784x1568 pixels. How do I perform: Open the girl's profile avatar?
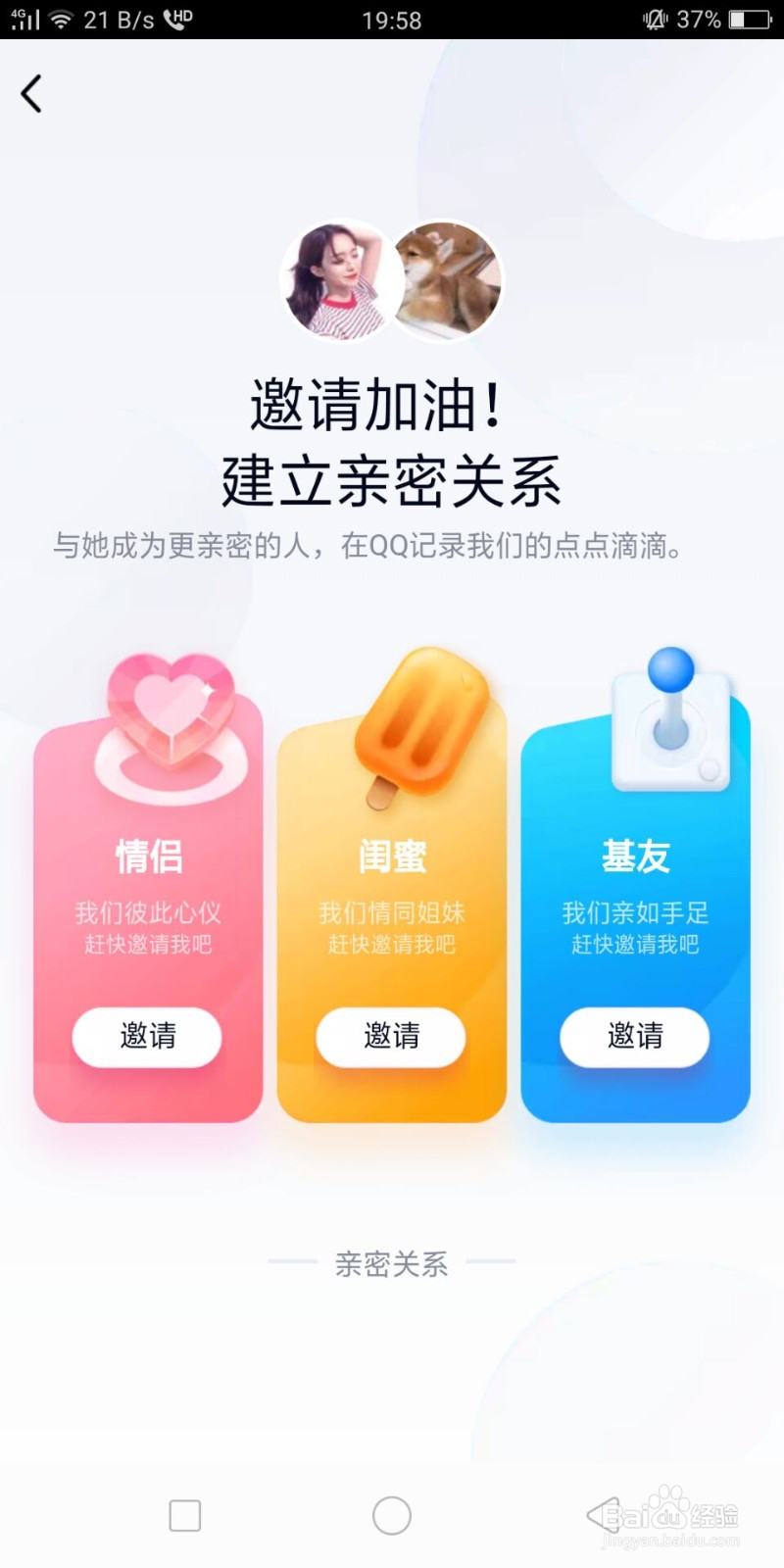coord(339,282)
